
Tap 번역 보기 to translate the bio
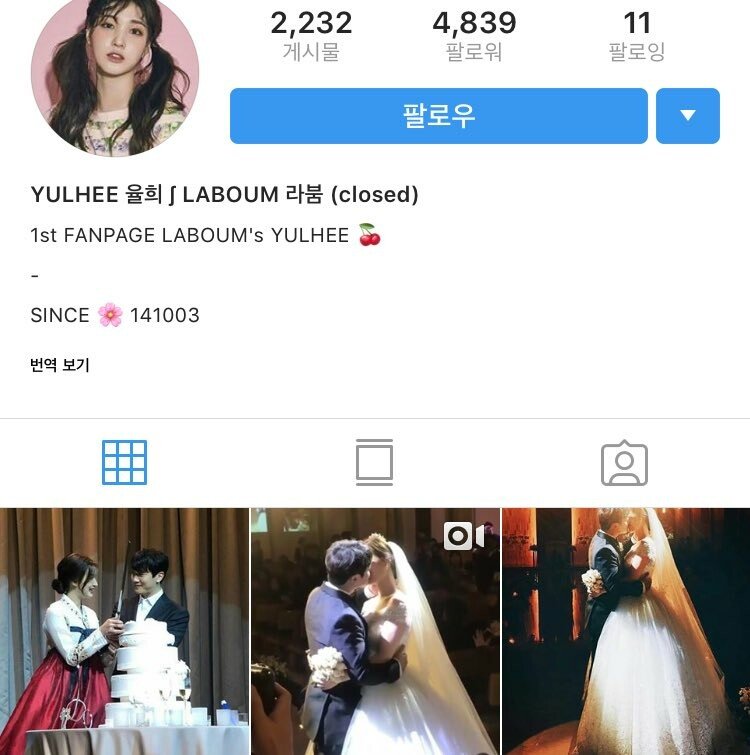(x=60, y=365)
